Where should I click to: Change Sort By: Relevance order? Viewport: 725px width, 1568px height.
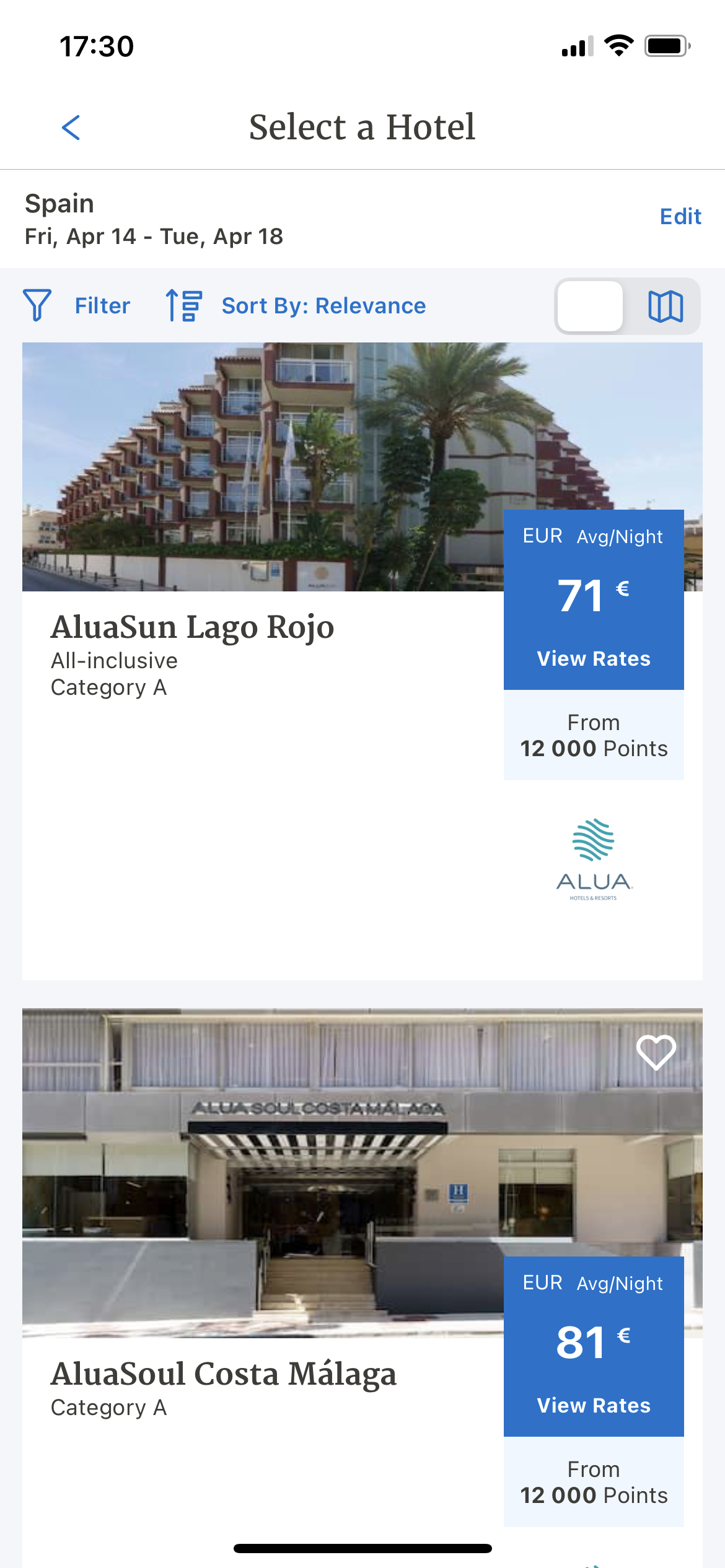[x=296, y=306]
